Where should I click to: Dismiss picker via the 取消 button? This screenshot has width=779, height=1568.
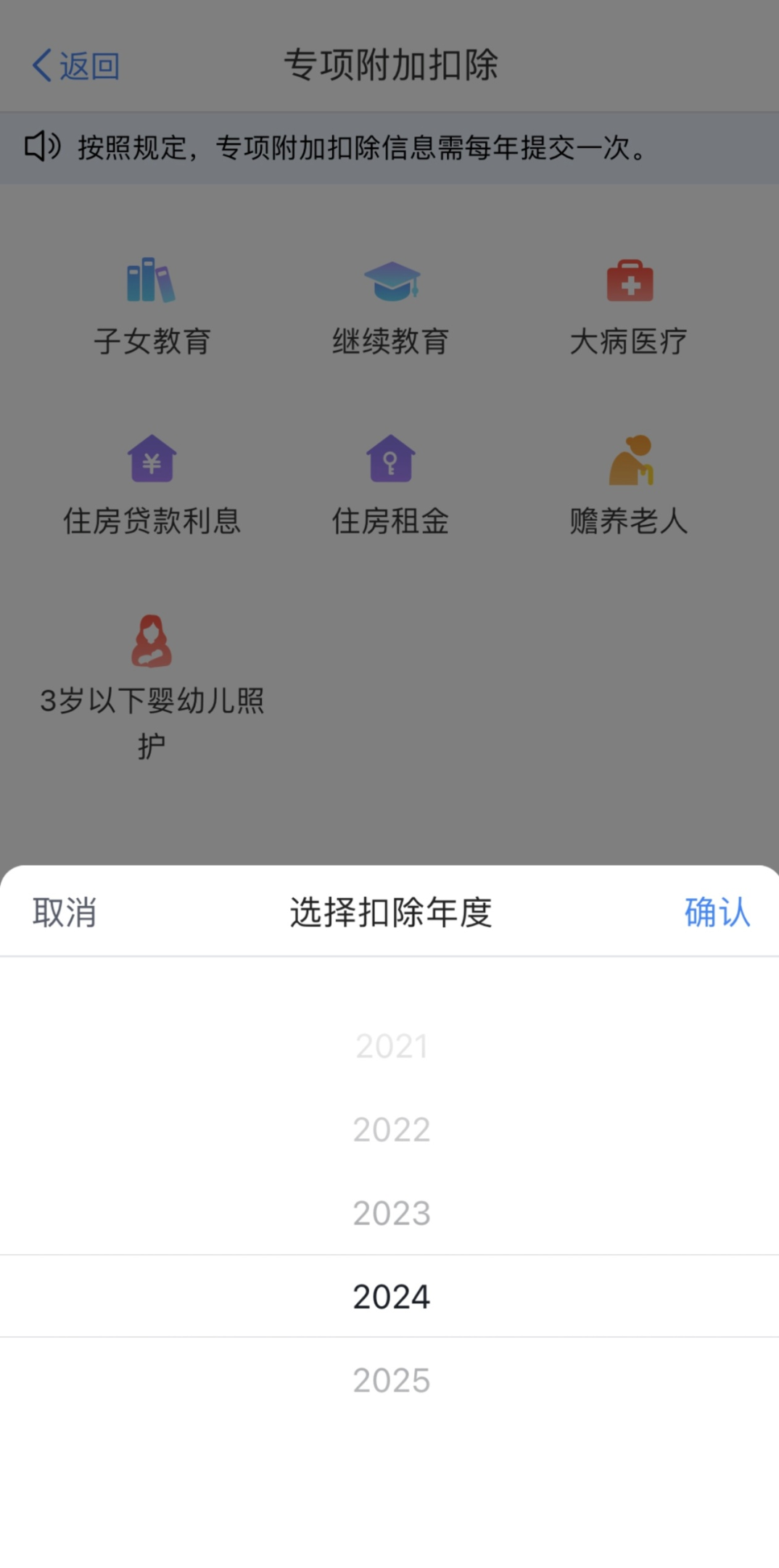tap(64, 912)
